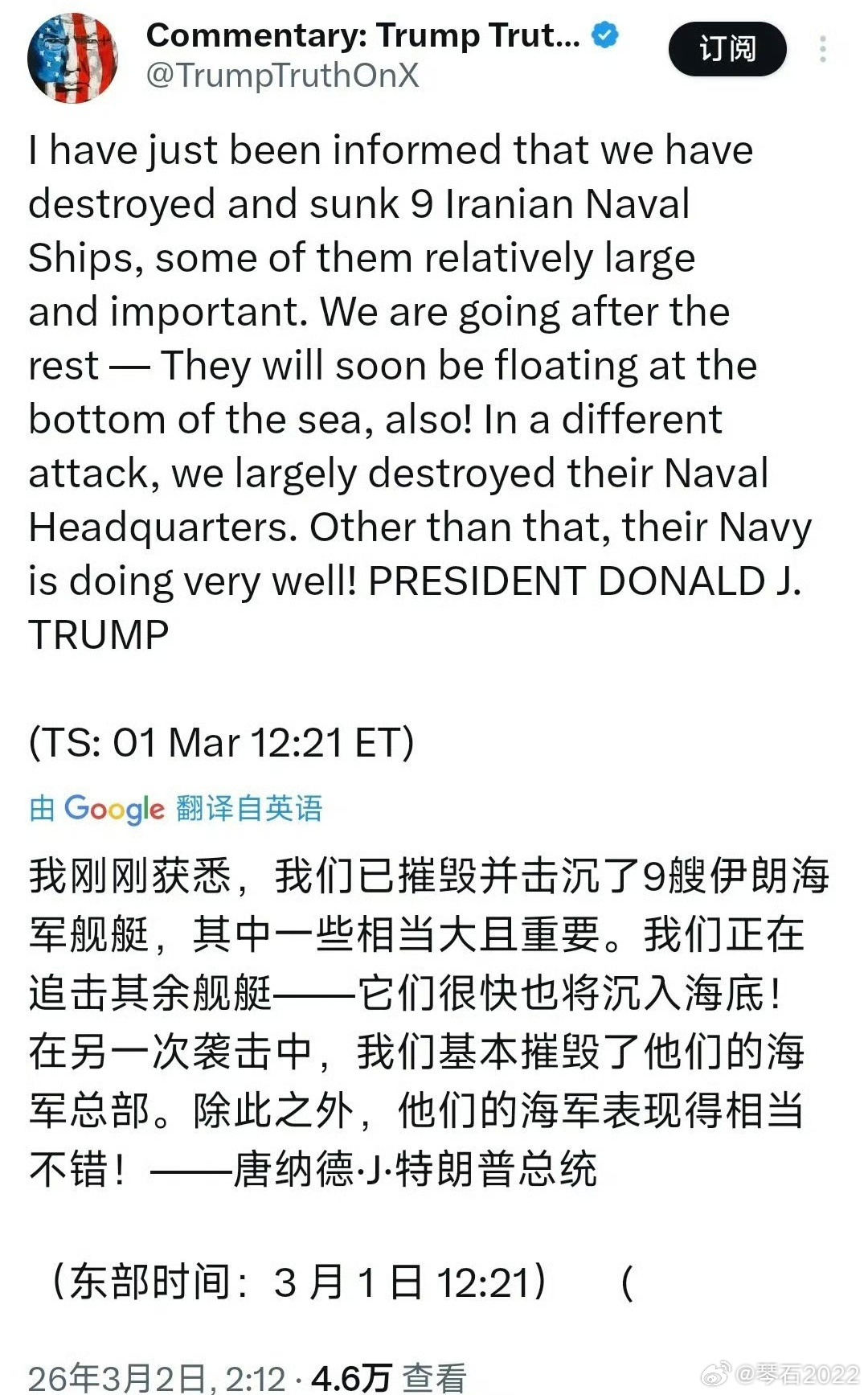Screen dimensions: 868x1395
Task: Open the three-dot overflow options menu
Action: 822,50
